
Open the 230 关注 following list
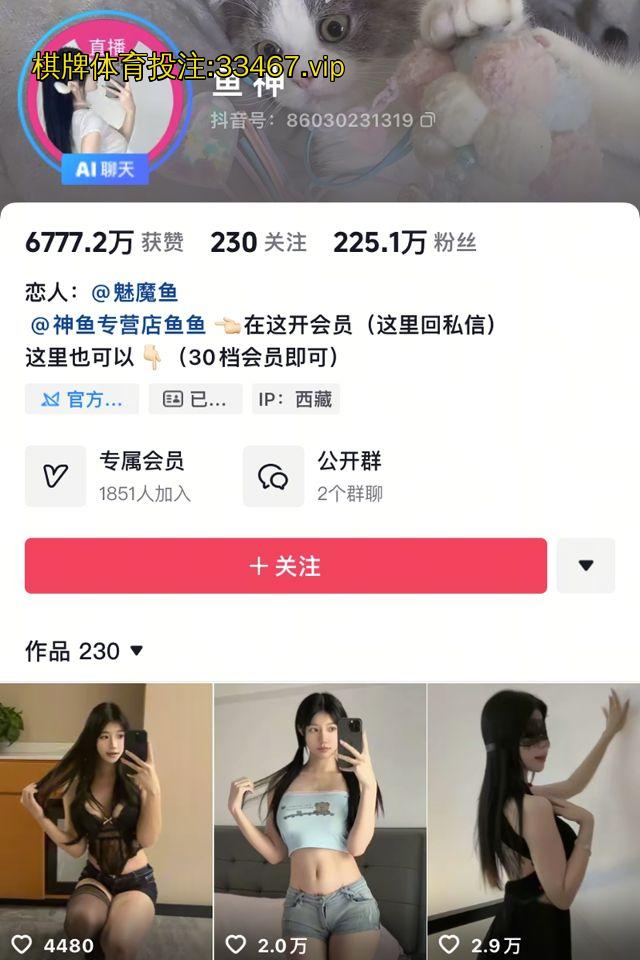point(258,242)
